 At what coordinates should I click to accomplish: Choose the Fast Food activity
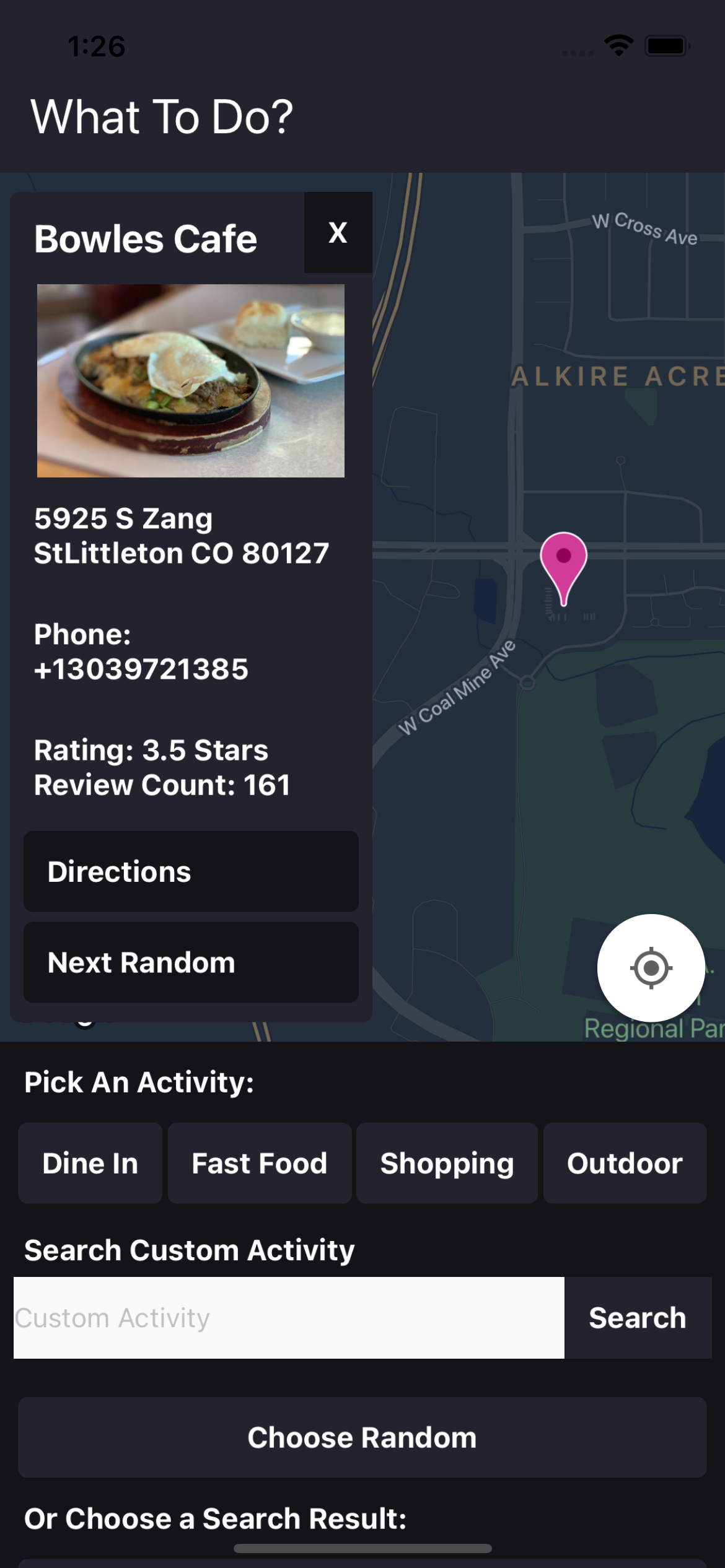pos(260,1163)
